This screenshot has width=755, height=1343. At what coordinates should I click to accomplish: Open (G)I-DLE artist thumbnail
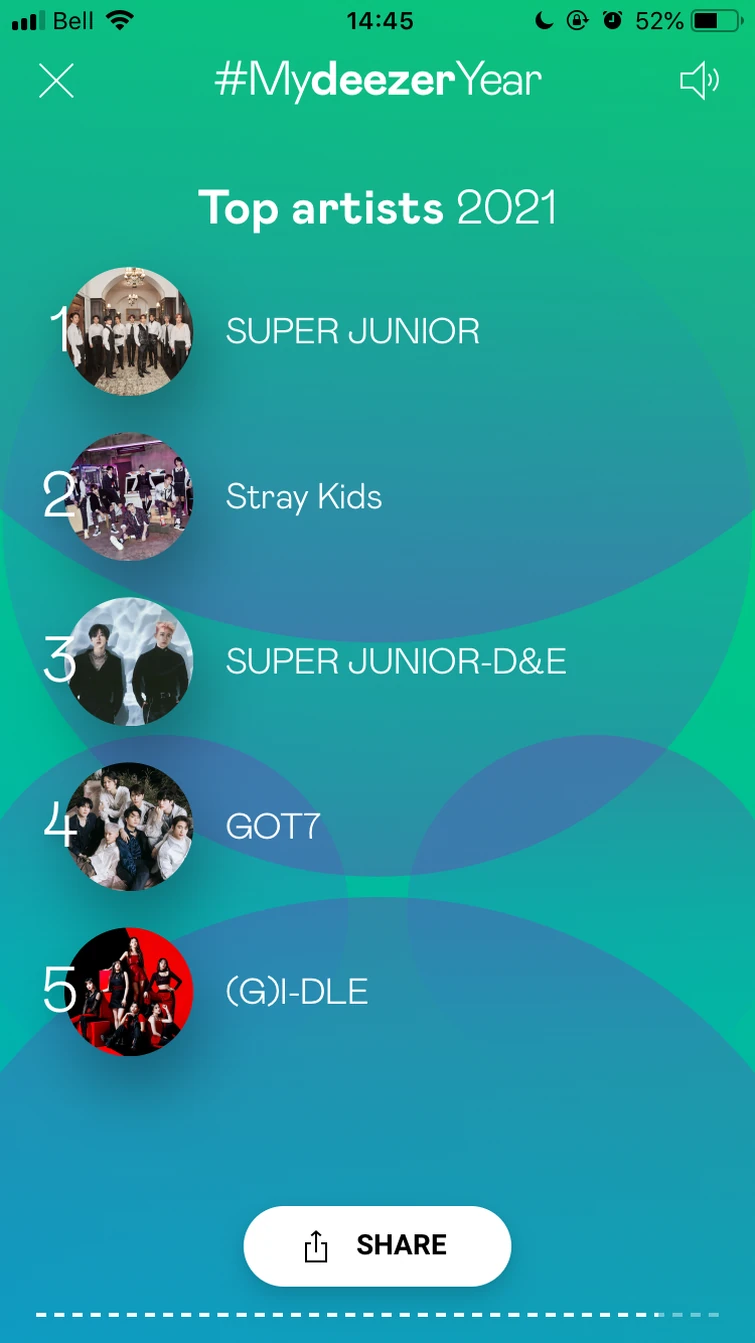[130, 991]
